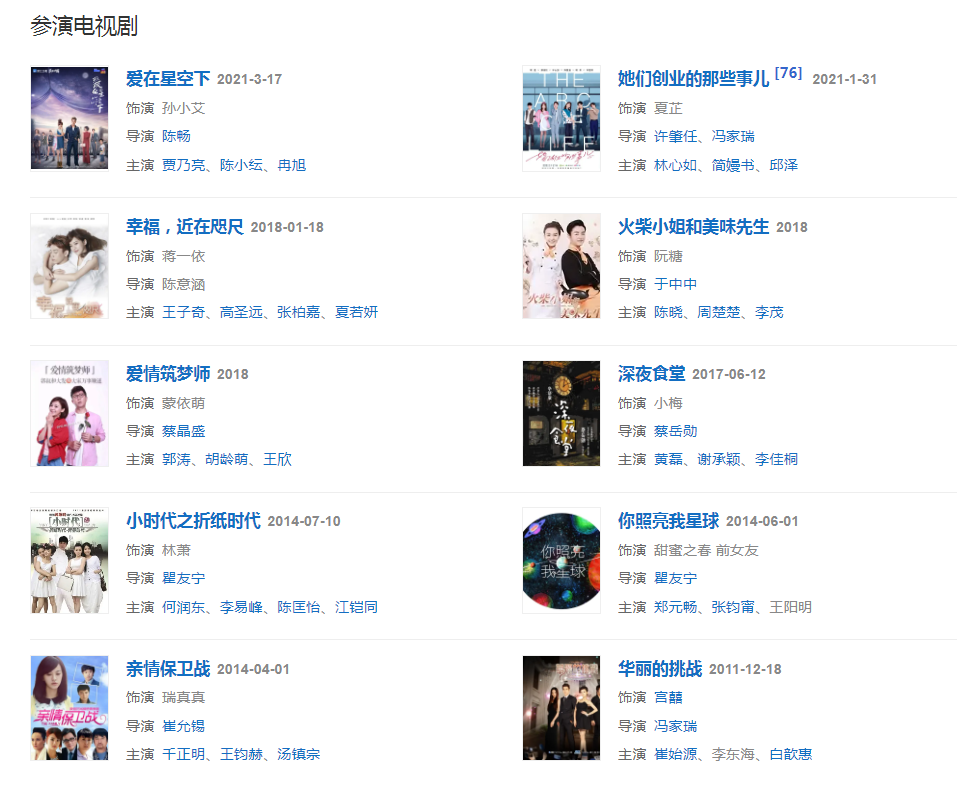This screenshot has height=786, width=957.
Task: View the poster thumbnail for 深夜食堂
Action: pos(561,413)
